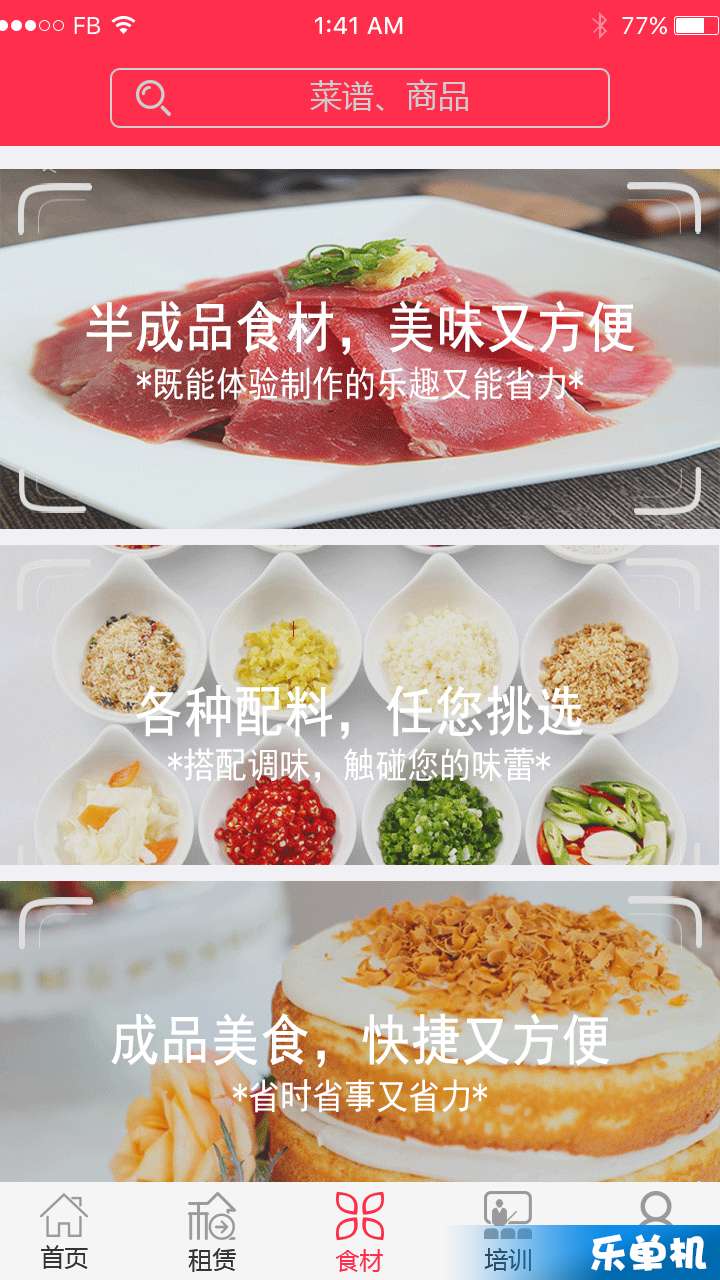Go to the 培训 tab

tap(508, 1232)
